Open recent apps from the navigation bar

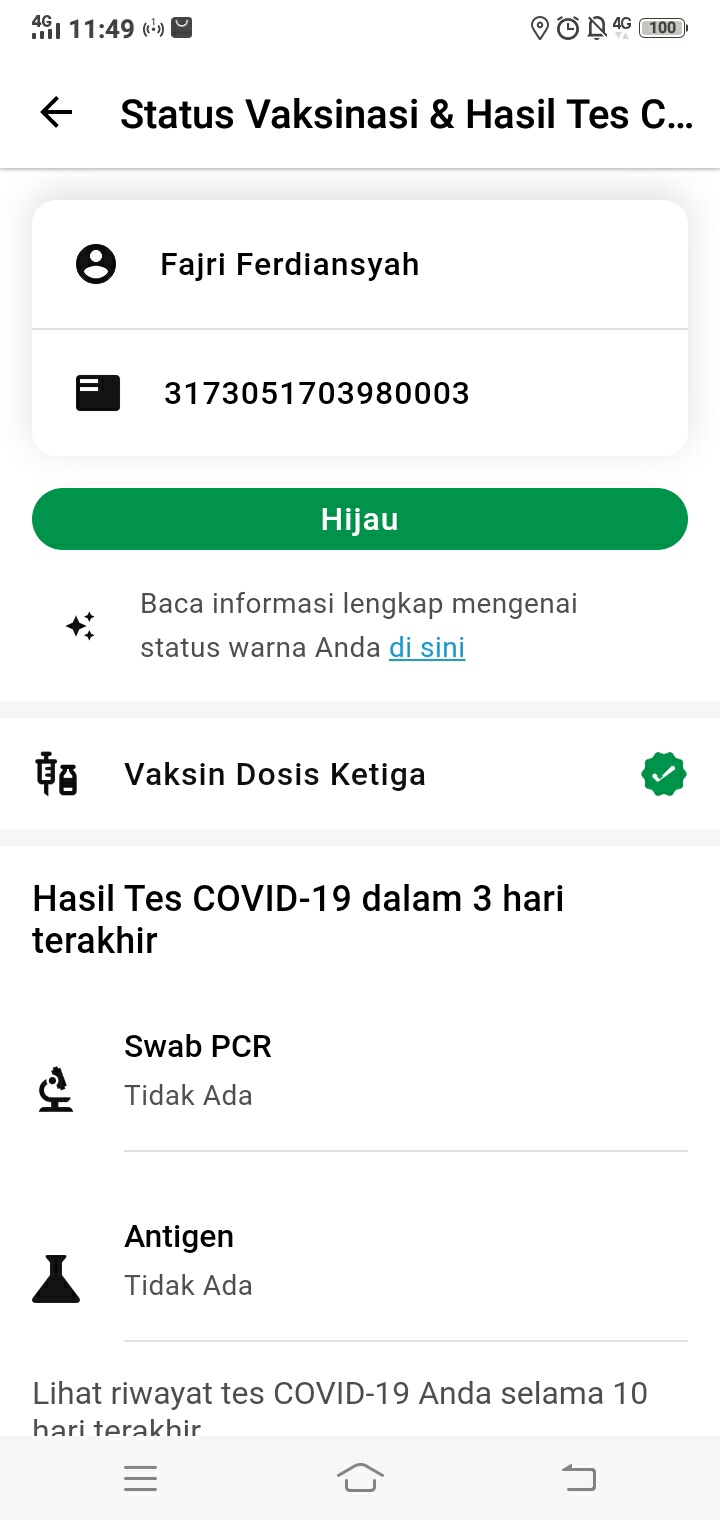coord(140,1478)
